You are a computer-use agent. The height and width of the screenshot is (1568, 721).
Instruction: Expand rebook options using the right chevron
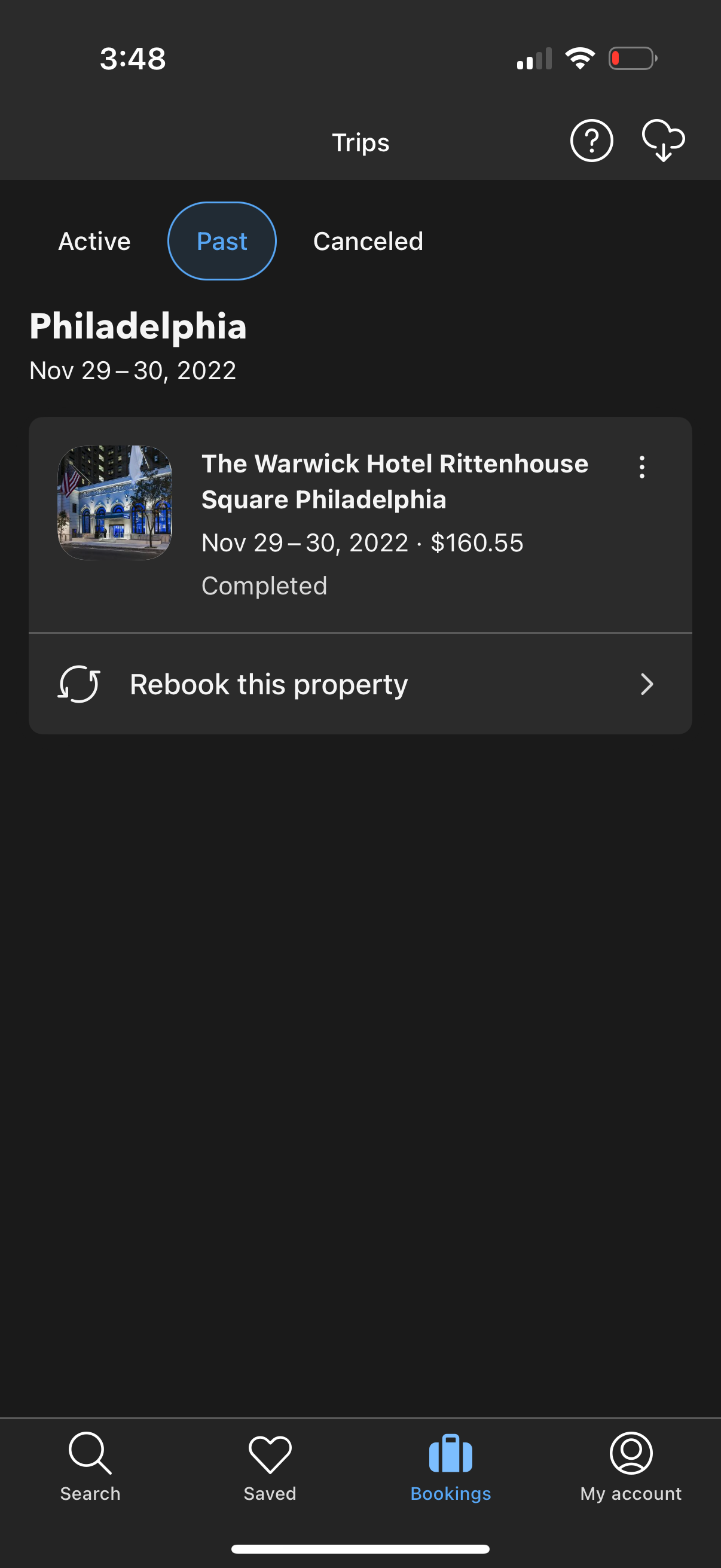pos(647,684)
